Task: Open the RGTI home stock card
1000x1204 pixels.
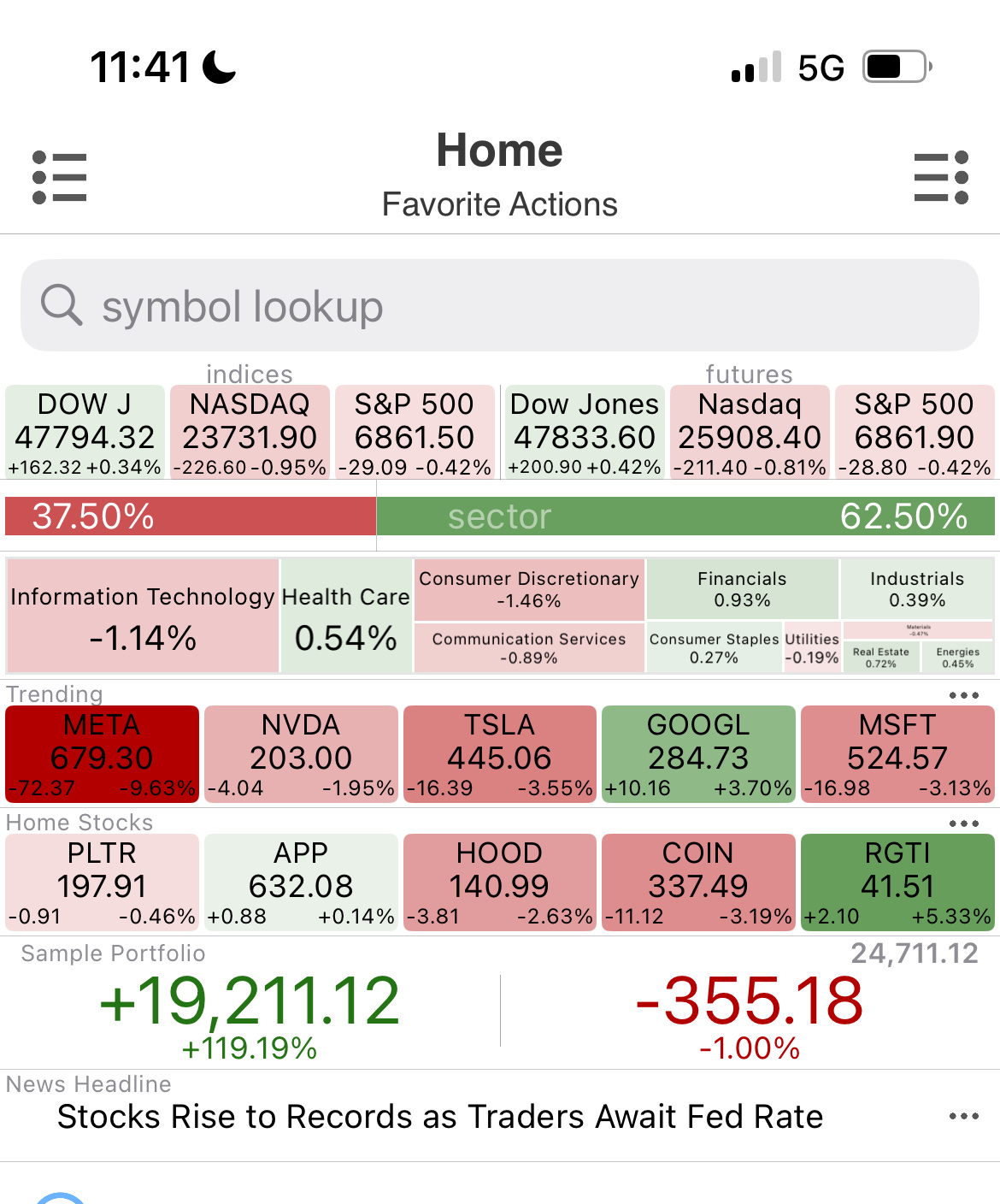Action: tap(897, 882)
